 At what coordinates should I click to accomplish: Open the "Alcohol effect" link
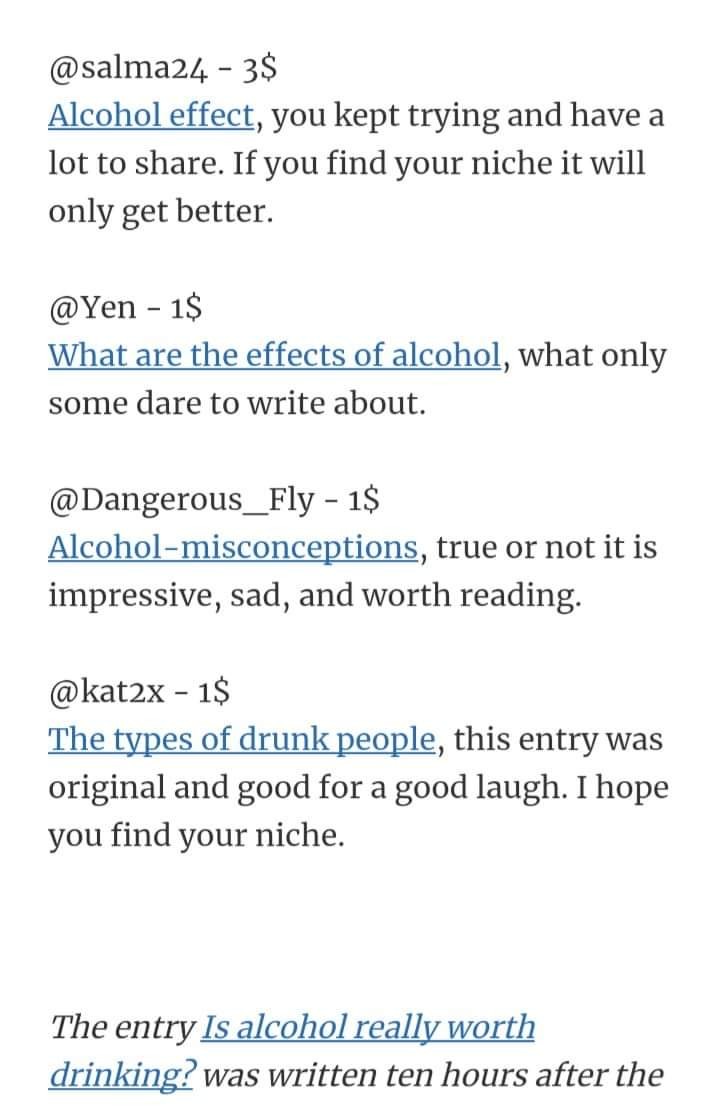click(151, 116)
